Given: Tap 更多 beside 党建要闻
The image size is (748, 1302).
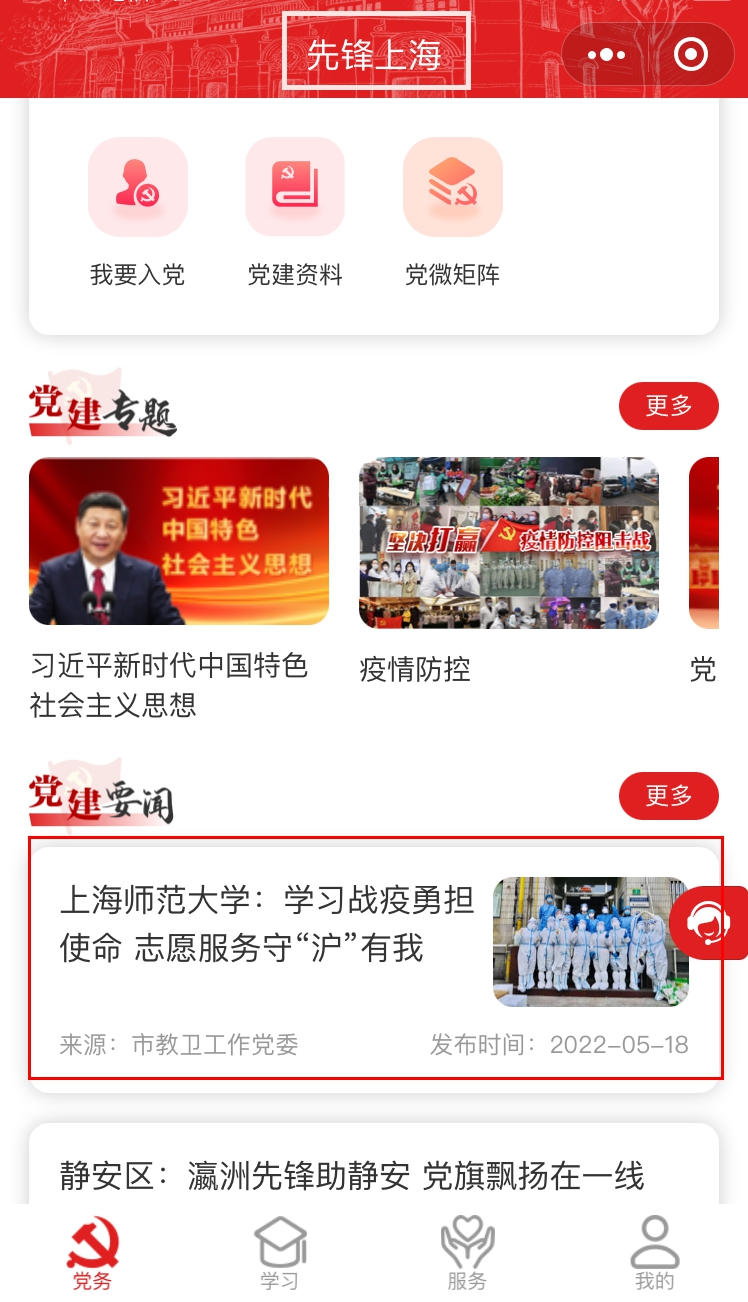Looking at the screenshot, I should (x=669, y=795).
